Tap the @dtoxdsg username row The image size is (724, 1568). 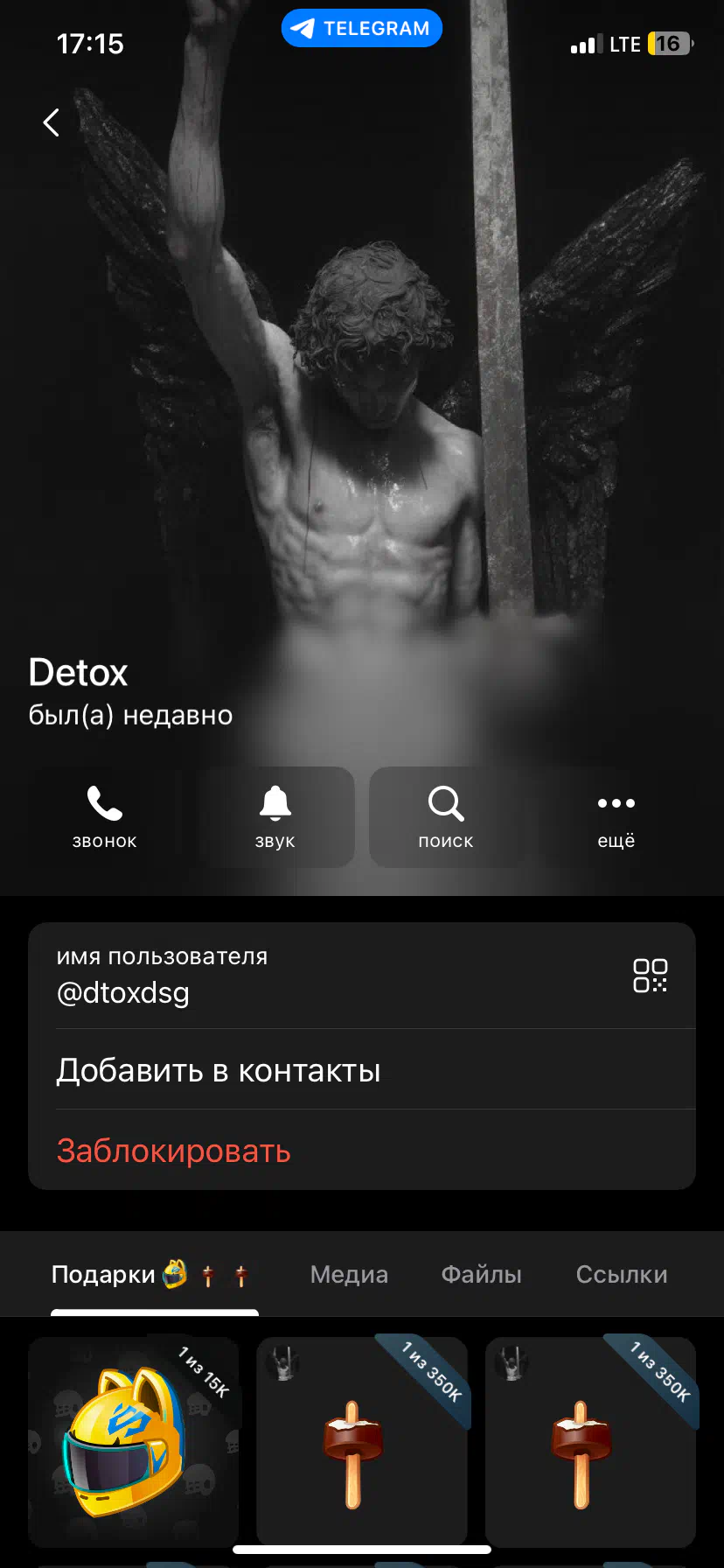tap(362, 976)
